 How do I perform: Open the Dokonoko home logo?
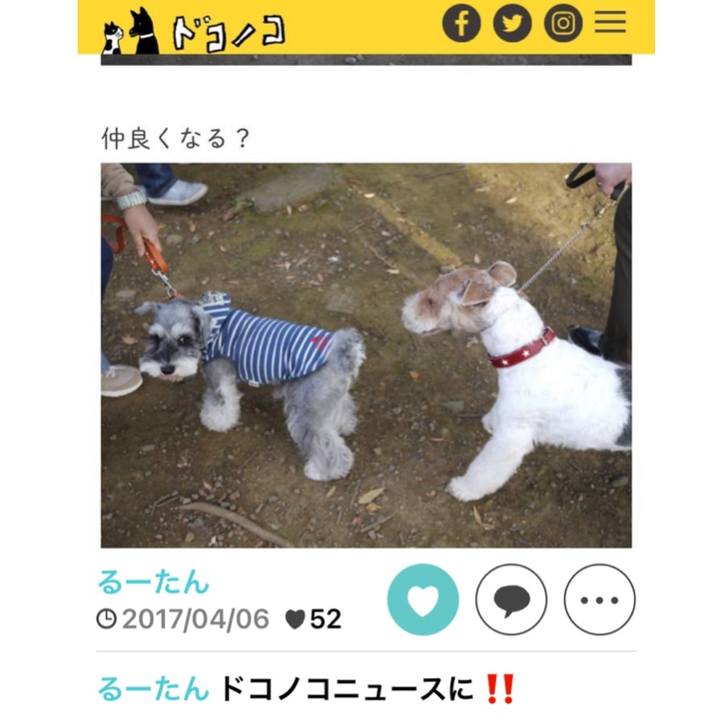click(x=194, y=31)
